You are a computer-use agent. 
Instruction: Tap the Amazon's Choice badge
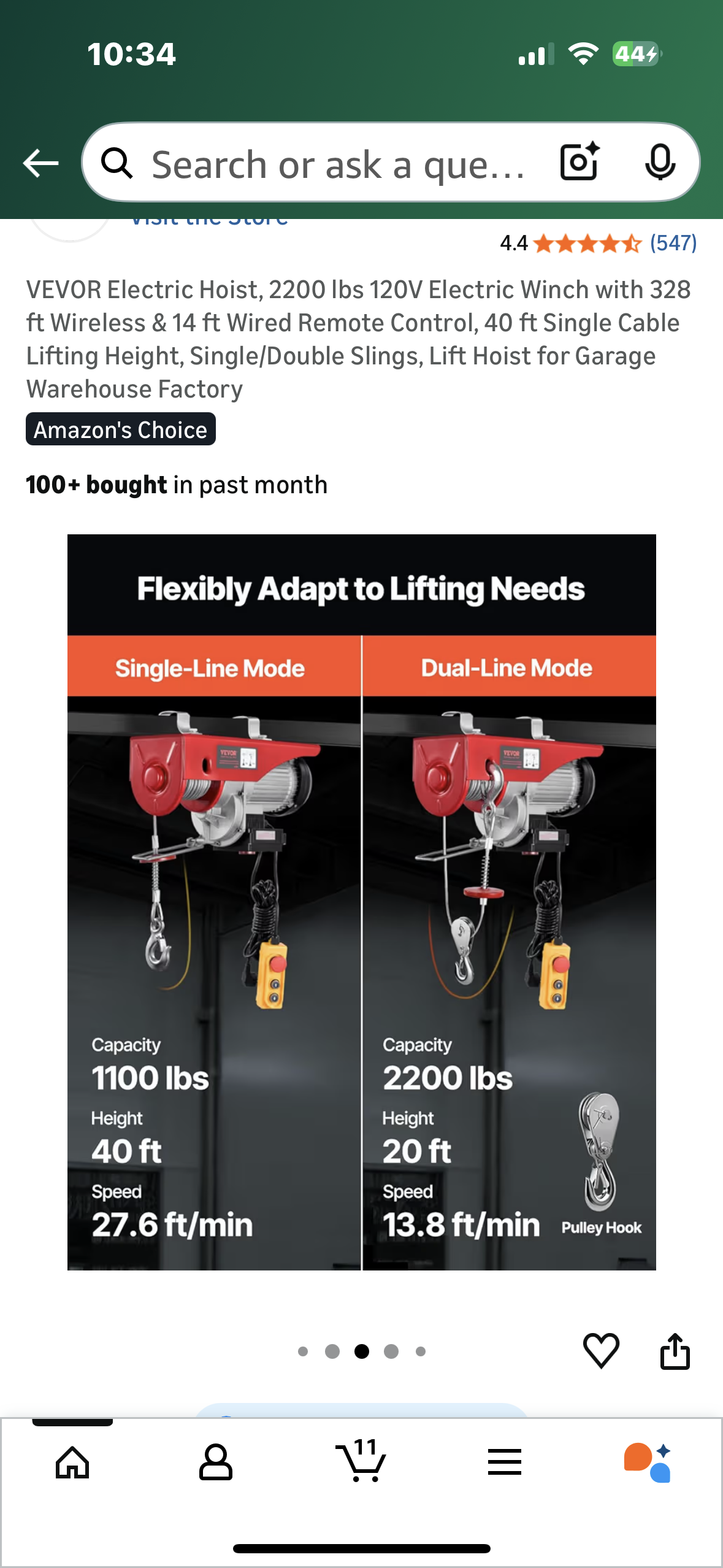(121, 429)
